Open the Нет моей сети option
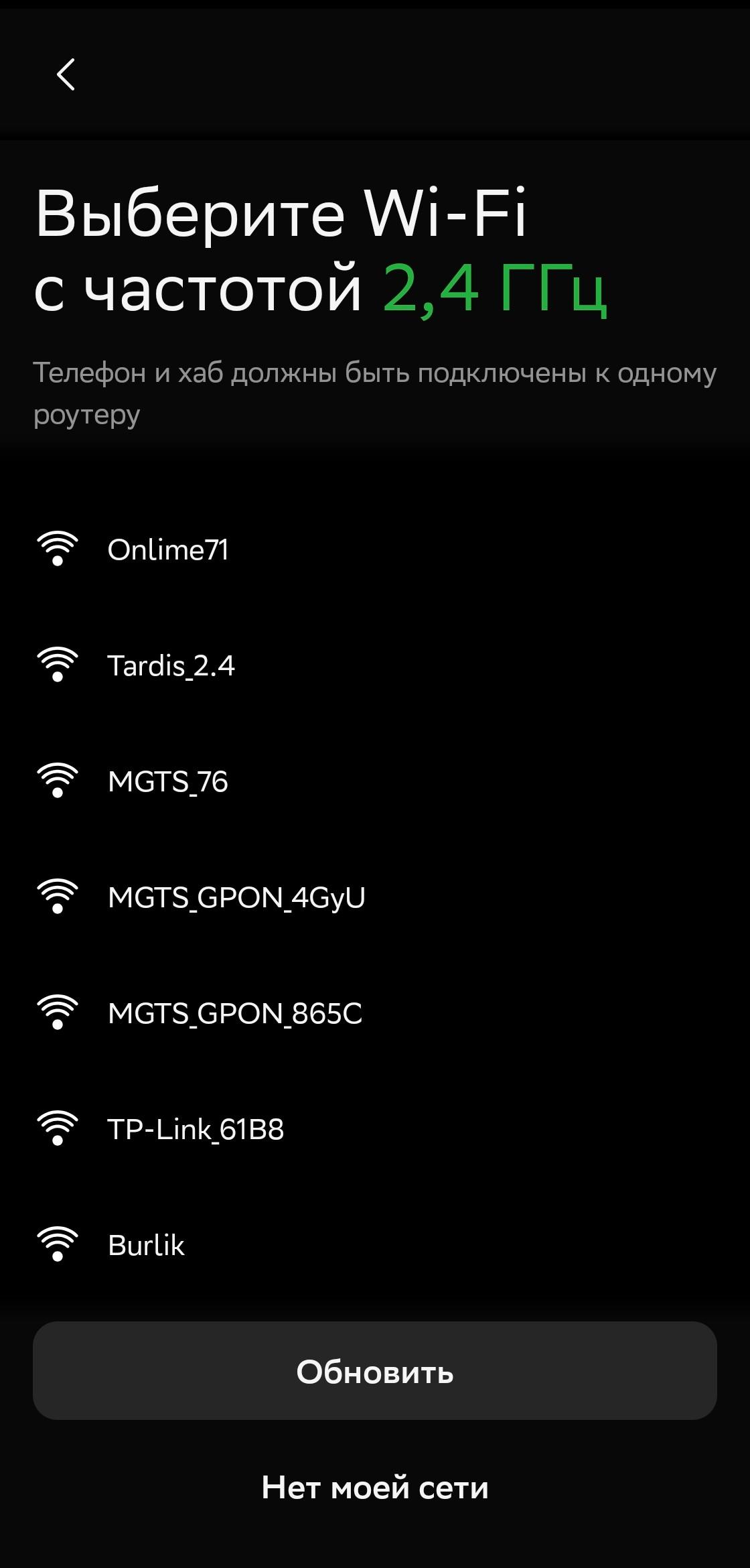 click(375, 1488)
